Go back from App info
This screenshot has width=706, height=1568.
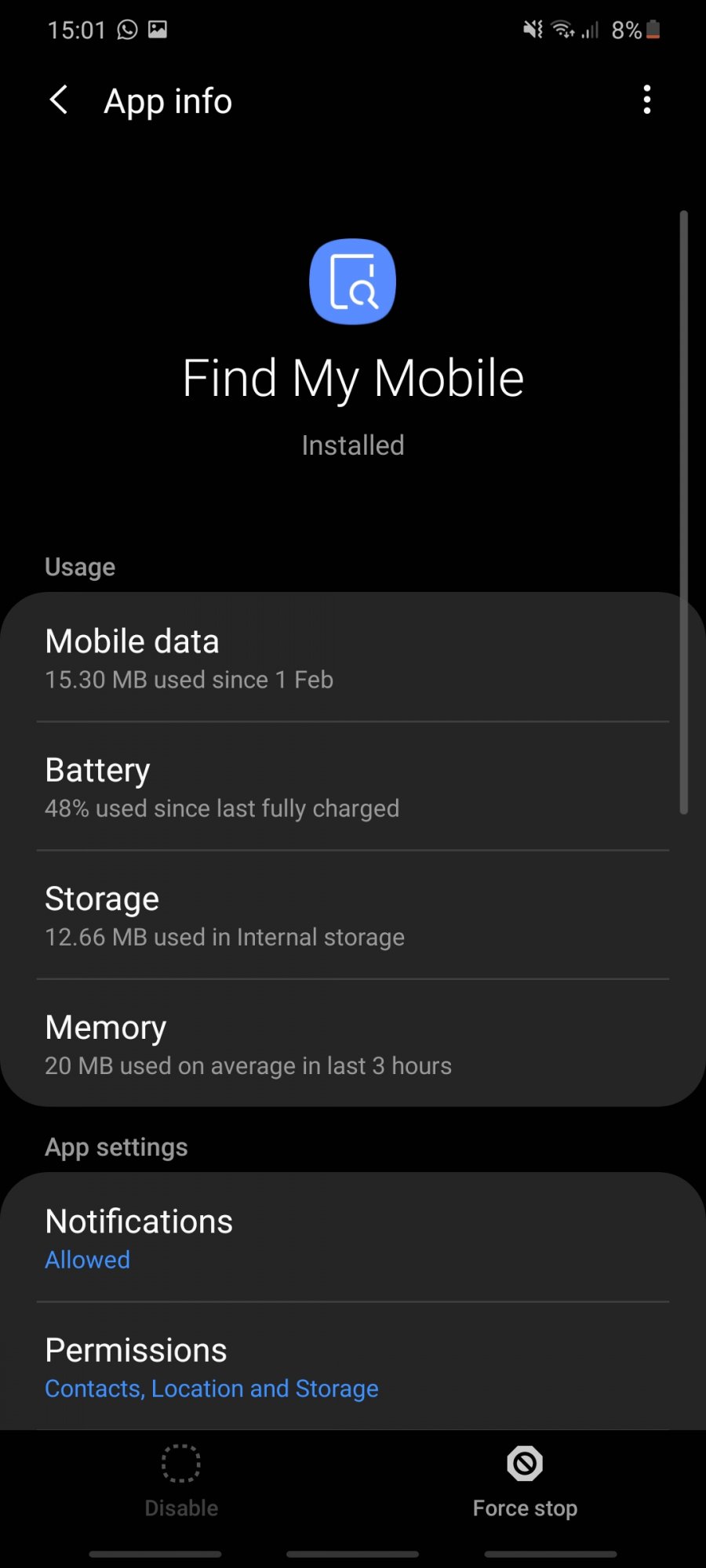[x=59, y=100]
